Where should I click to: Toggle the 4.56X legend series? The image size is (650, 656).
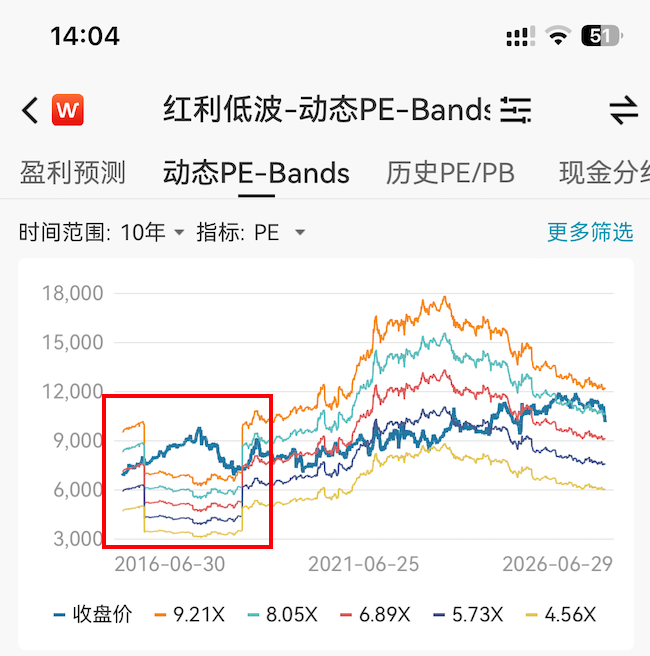point(560,615)
